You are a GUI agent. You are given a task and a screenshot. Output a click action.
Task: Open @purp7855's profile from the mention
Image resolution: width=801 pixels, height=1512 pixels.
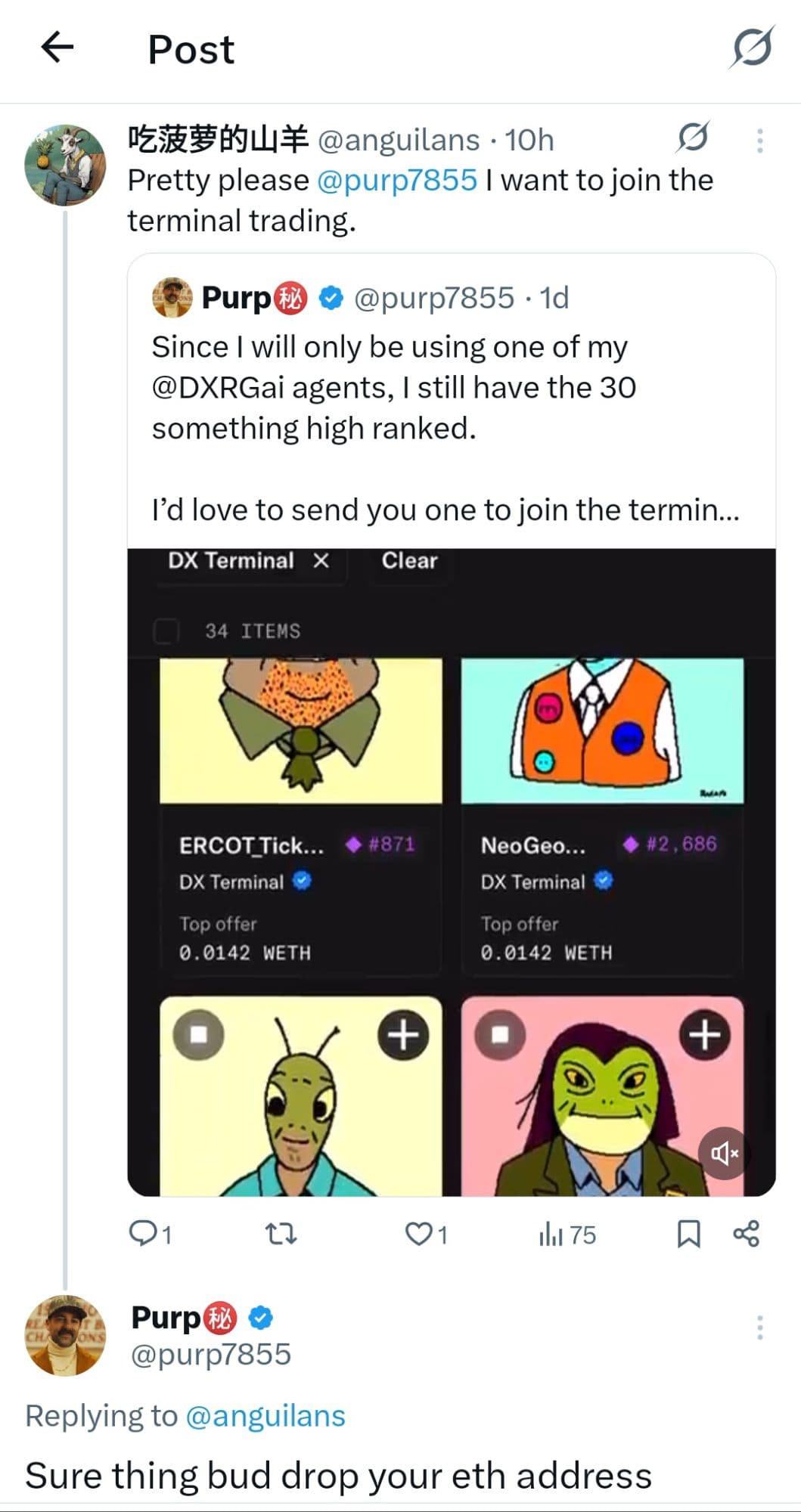pyautogui.click(x=394, y=179)
